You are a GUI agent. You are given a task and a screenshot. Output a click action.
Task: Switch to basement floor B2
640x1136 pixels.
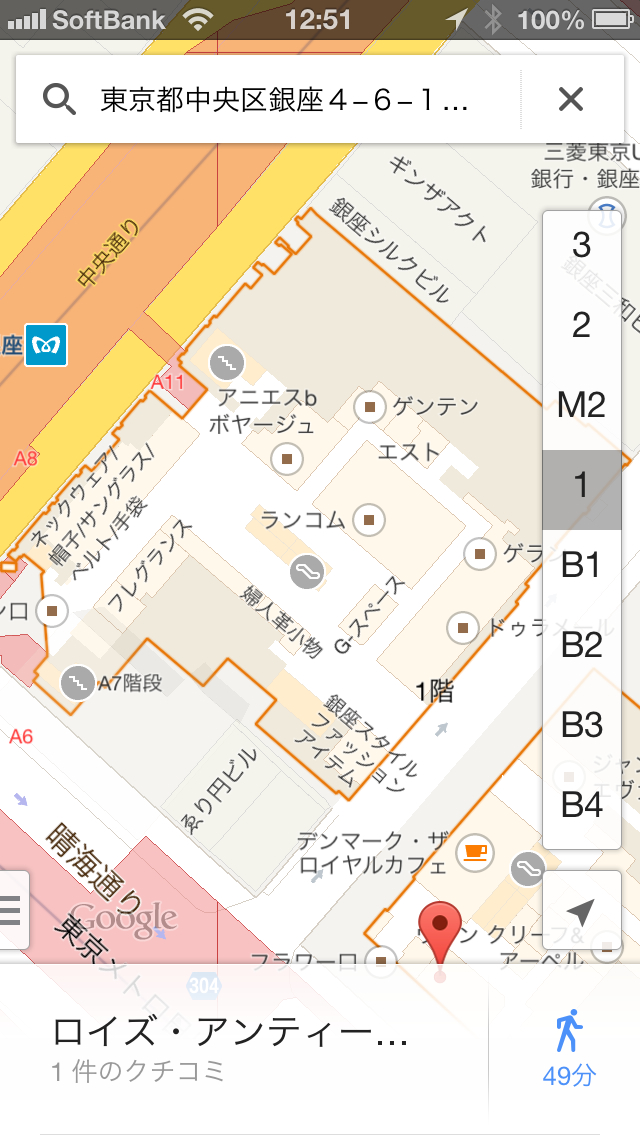(581, 645)
